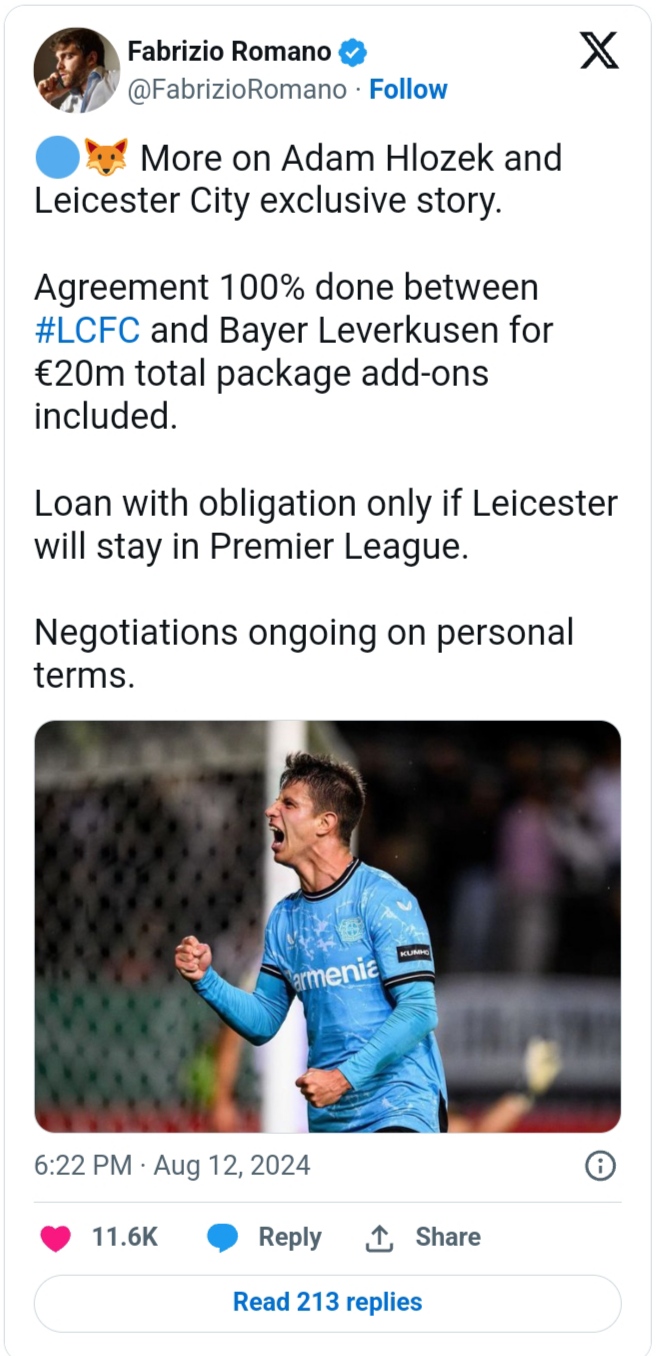The height and width of the screenshot is (1356, 660).
Task: Open the X logo link
Action: point(599,51)
